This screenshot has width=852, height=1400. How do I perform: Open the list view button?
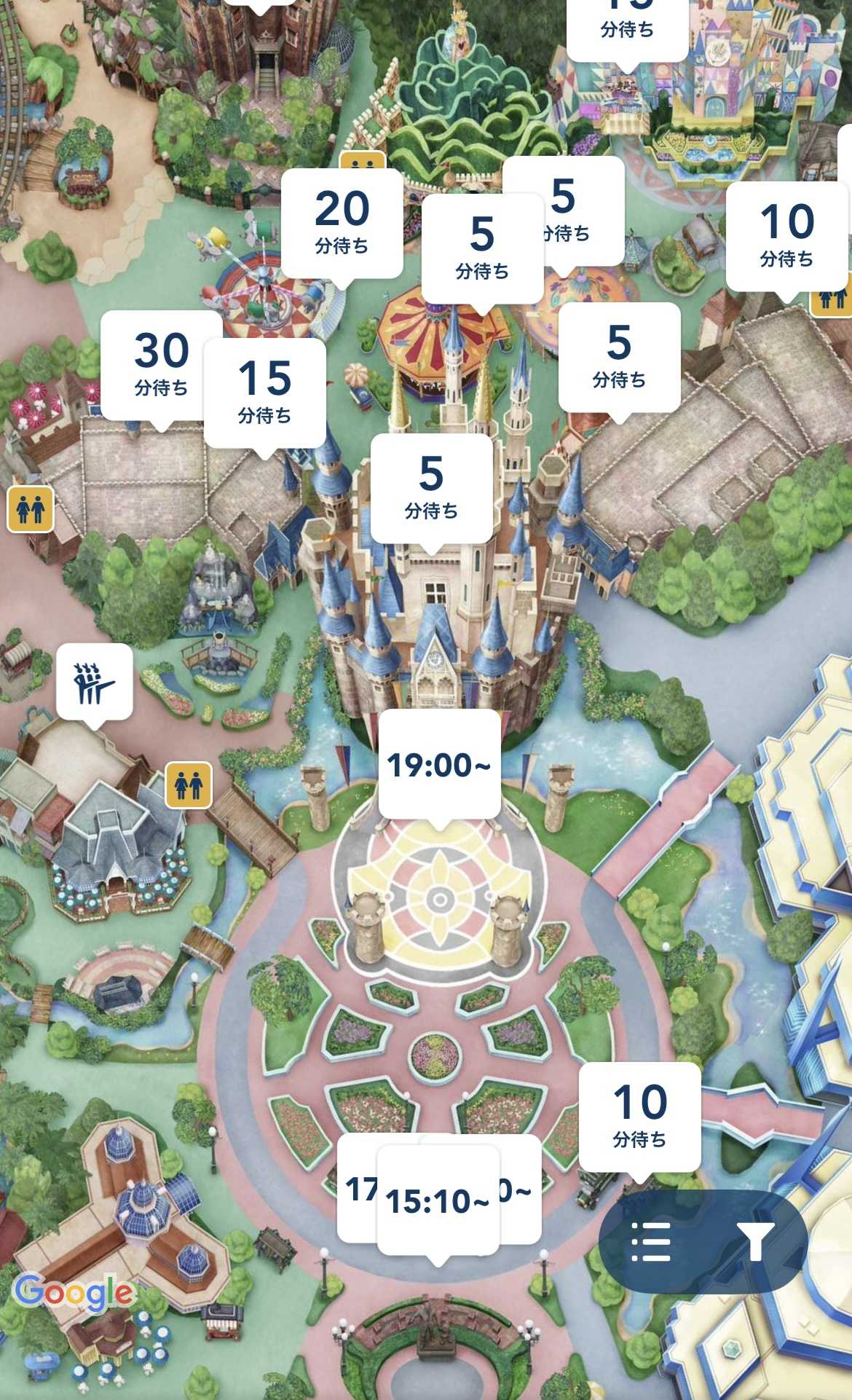click(651, 1241)
